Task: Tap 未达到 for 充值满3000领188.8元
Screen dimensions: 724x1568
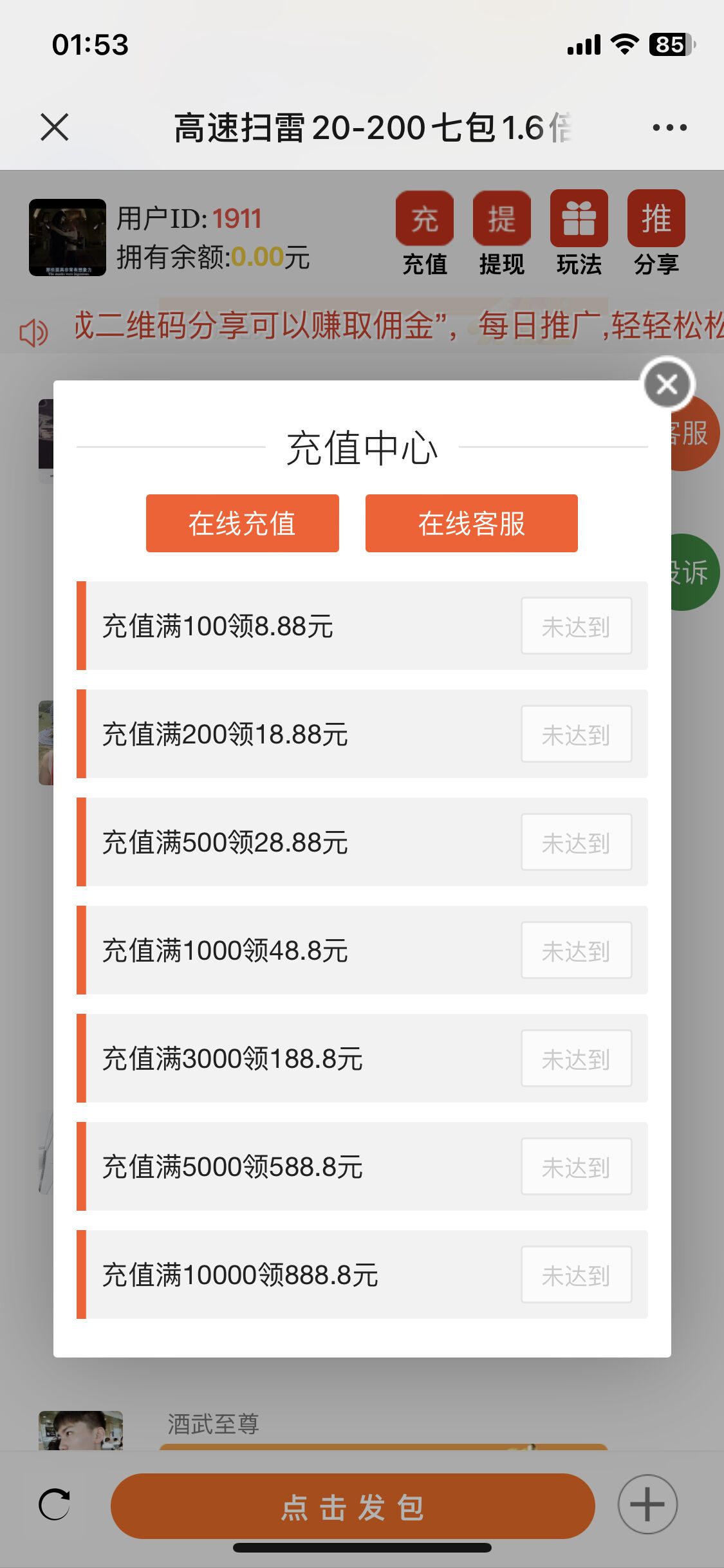Action: point(577,1058)
